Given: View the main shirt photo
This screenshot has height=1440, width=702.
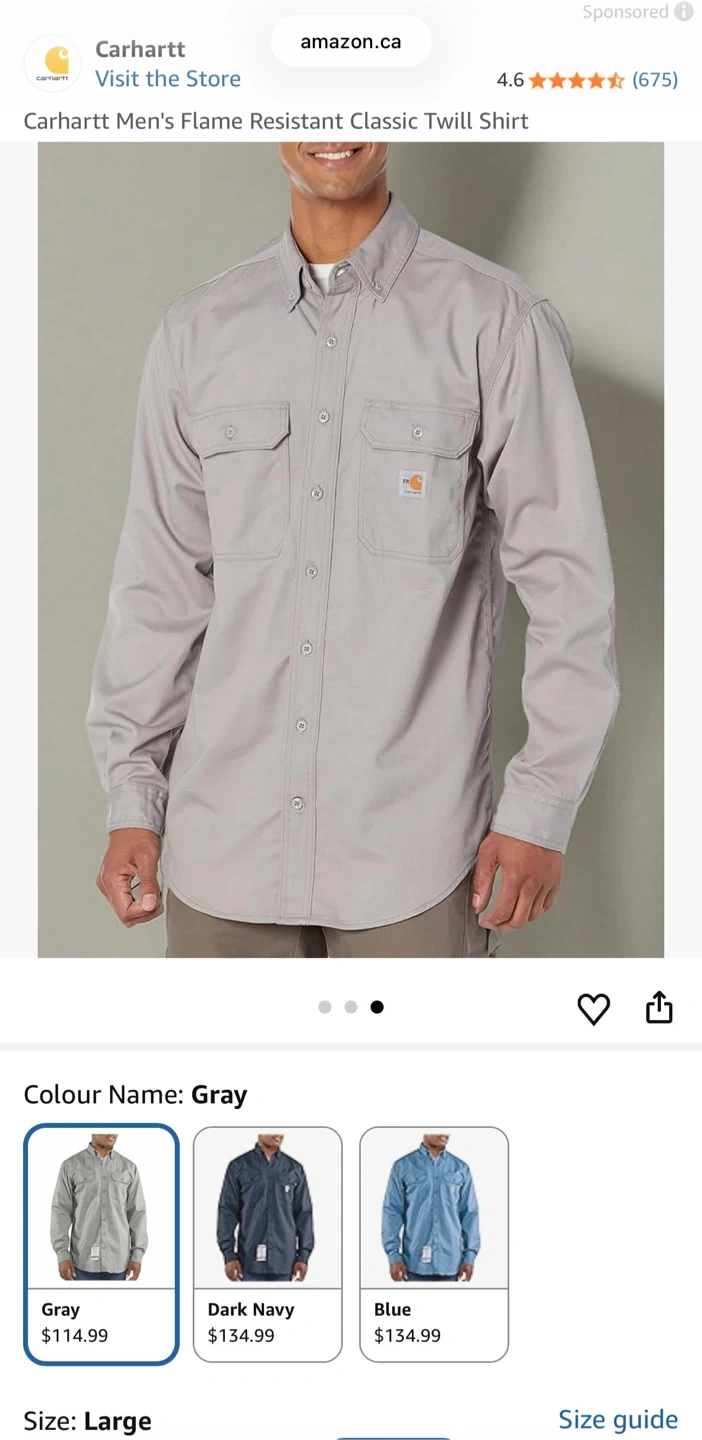Looking at the screenshot, I should 350,550.
